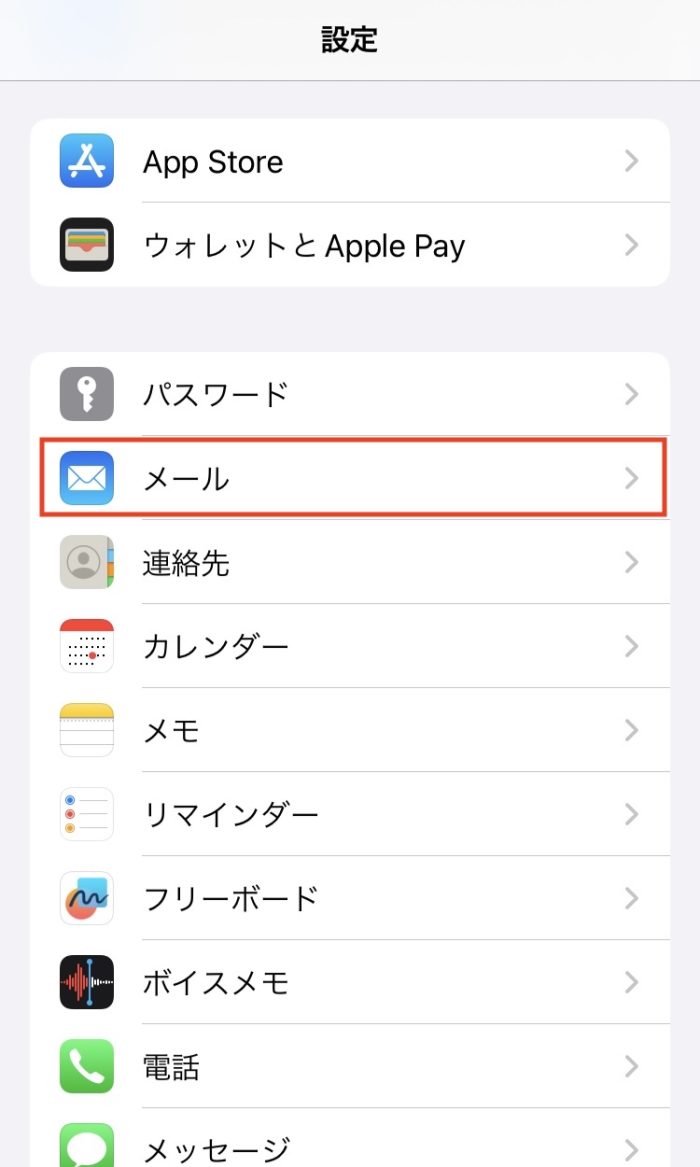The width and height of the screenshot is (700, 1167).
Task: Open ウォレットと Apple Pay settings
Action: click(350, 245)
